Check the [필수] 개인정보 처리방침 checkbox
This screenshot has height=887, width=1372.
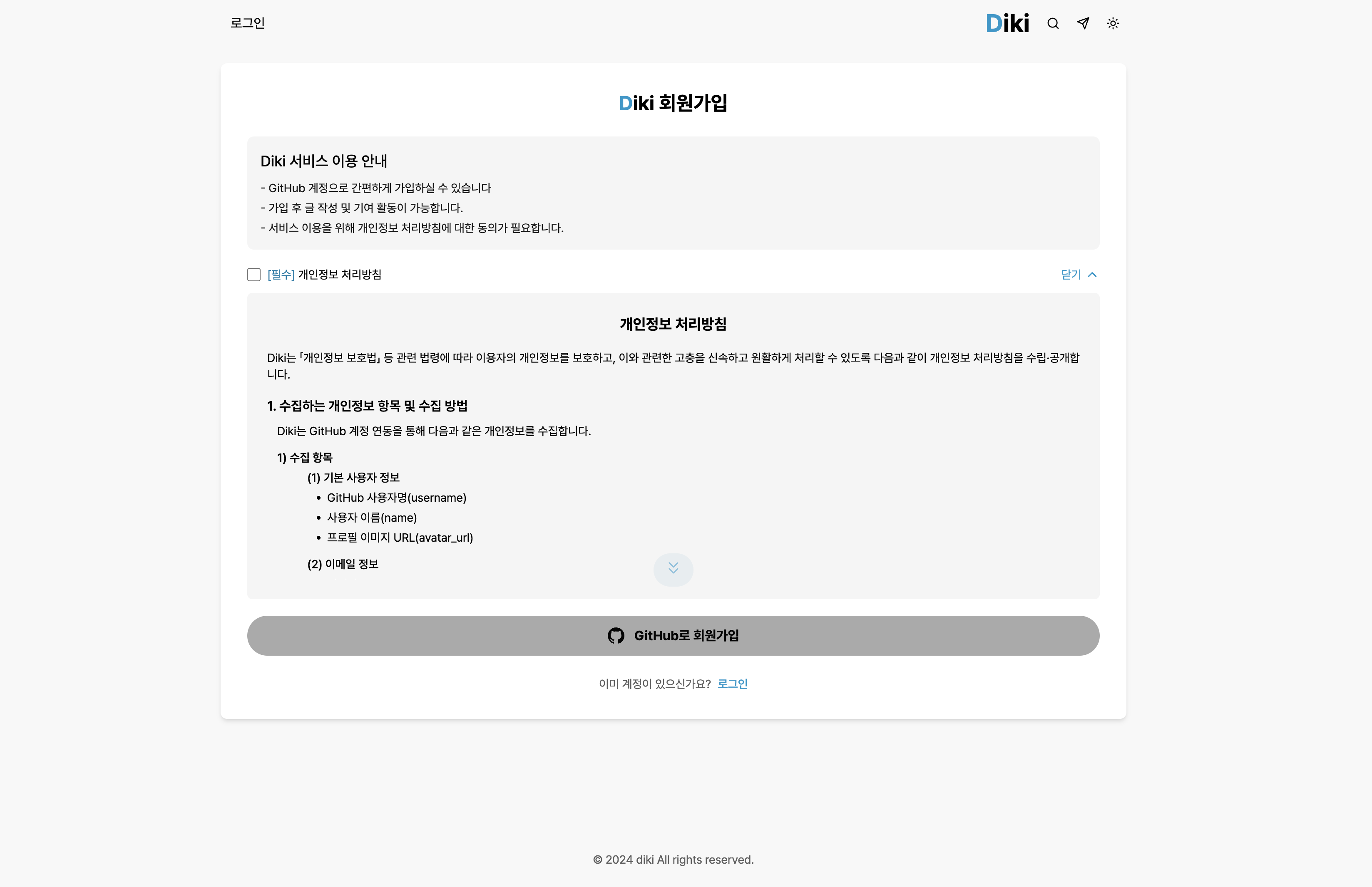pos(254,275)
